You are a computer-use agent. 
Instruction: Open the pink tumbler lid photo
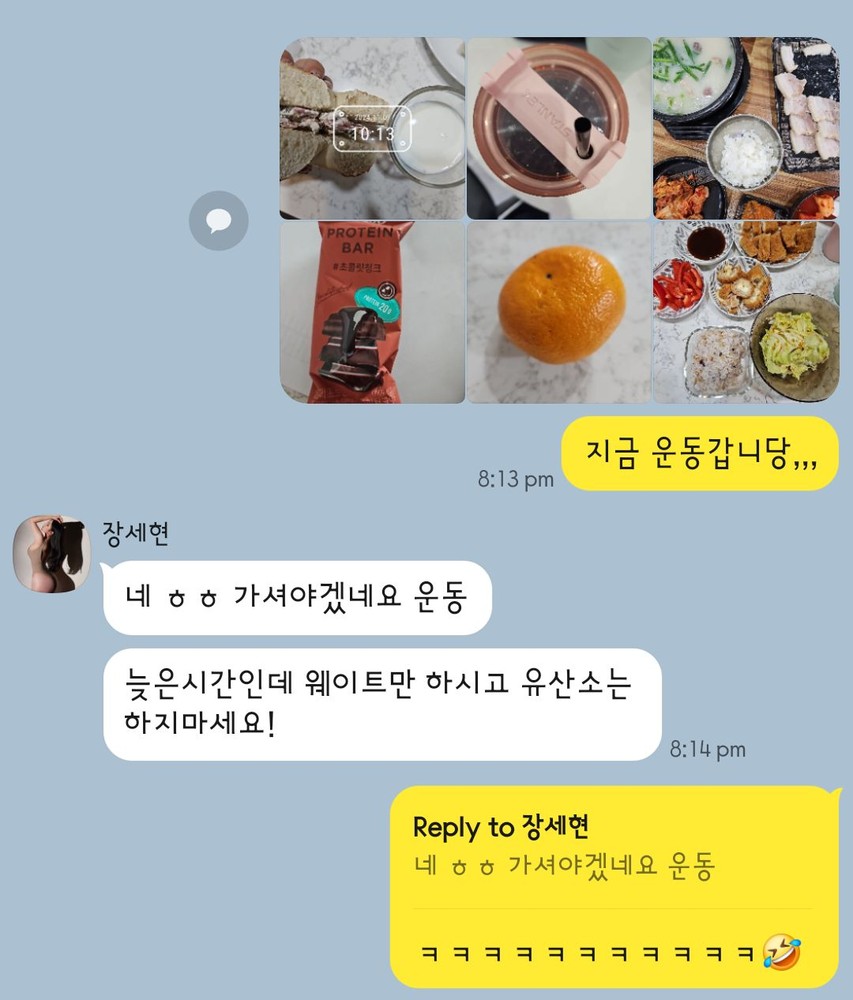point(558,127)
